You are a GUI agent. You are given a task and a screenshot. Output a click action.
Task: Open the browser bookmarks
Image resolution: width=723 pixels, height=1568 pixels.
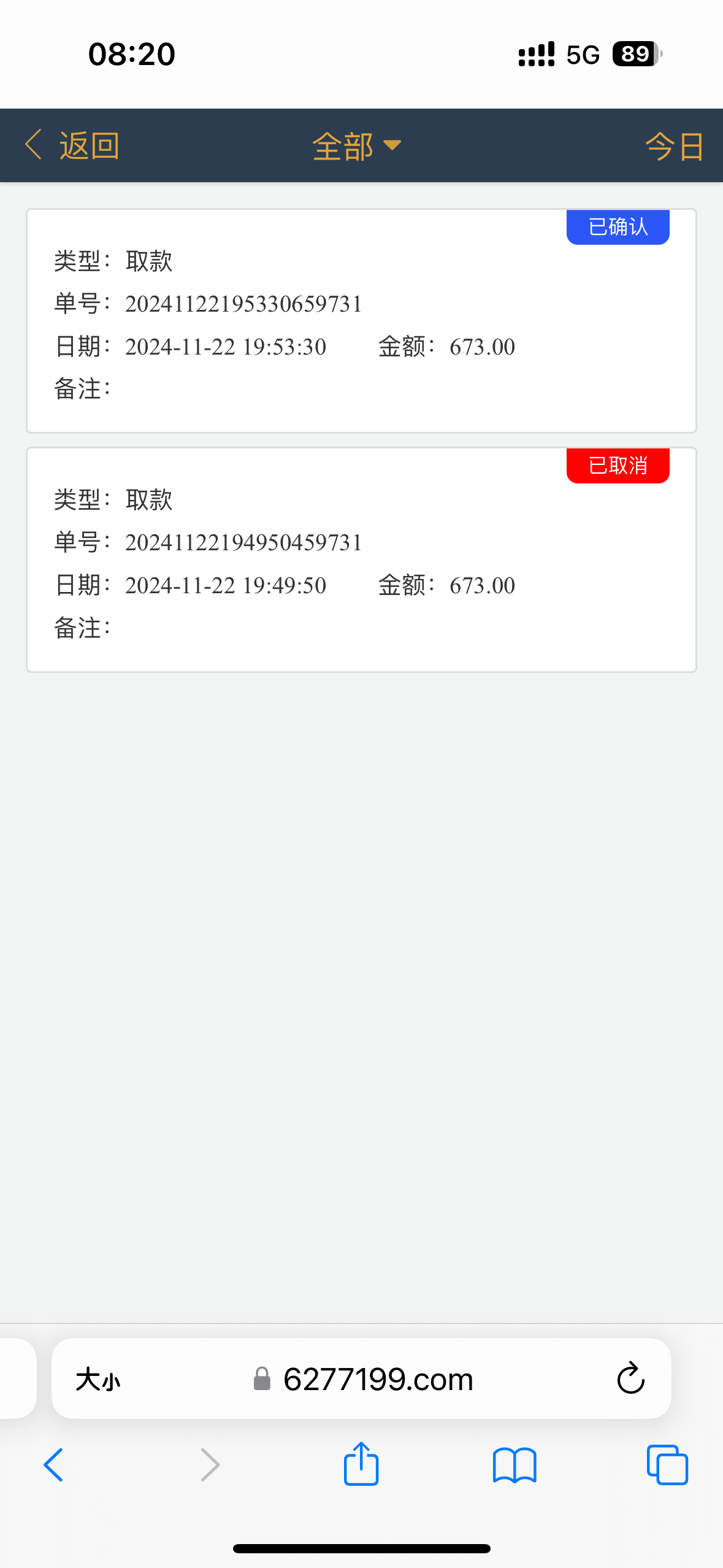click(x=515, y=1465)
